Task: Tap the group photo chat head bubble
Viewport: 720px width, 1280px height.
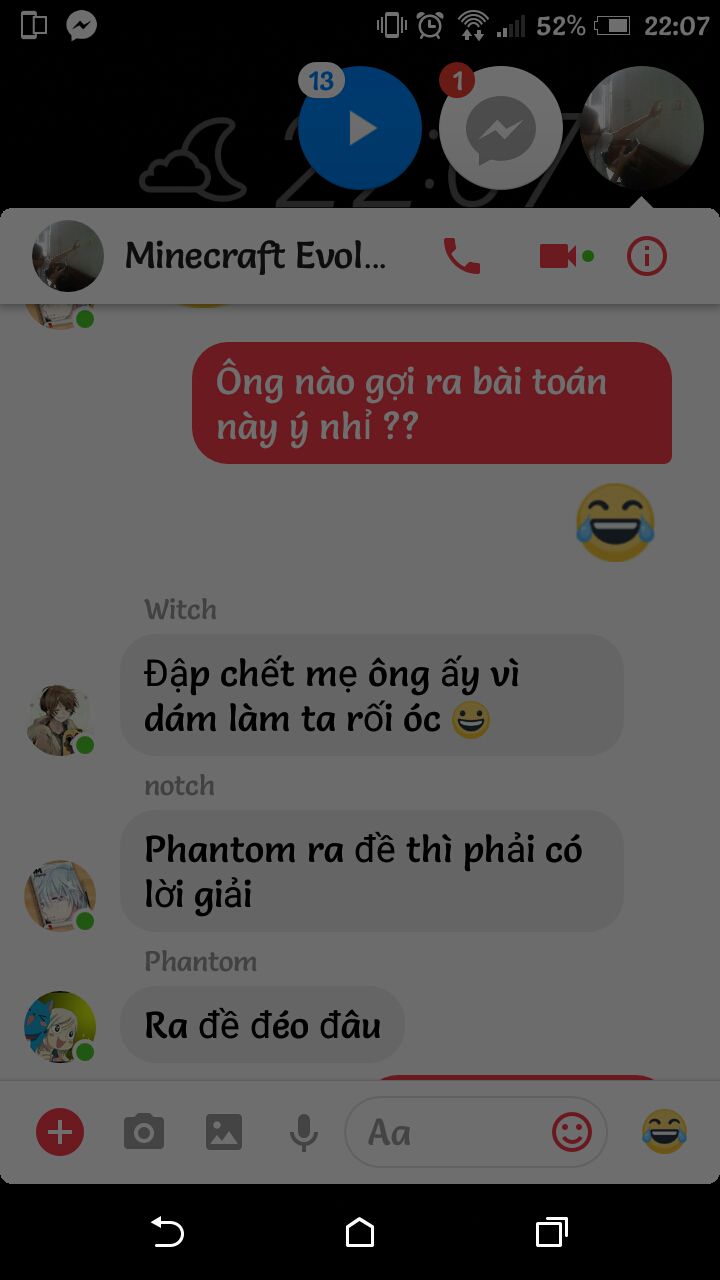Action: coord(642,128)
